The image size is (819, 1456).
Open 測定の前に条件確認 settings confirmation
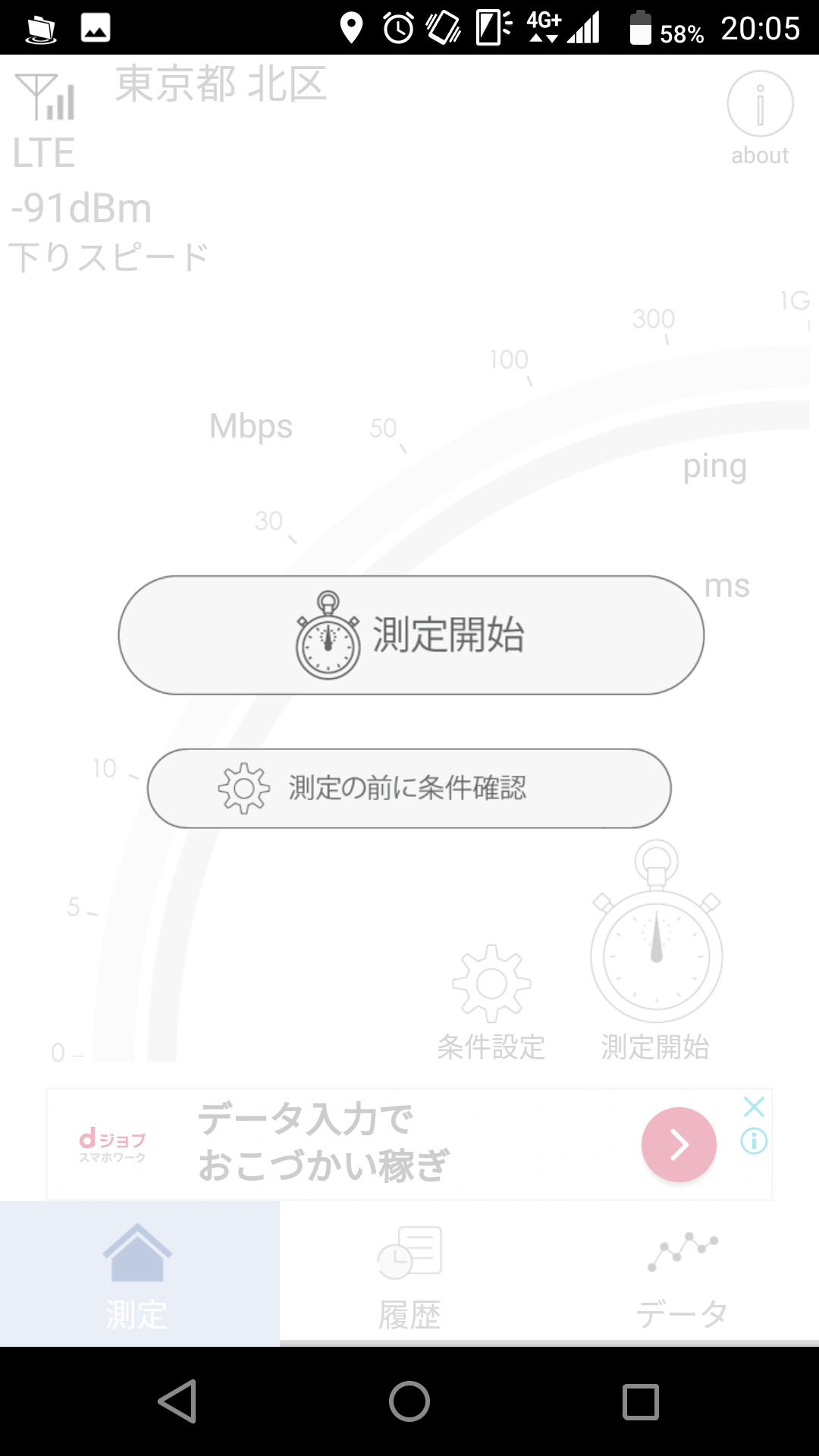[x=409, y=789]
